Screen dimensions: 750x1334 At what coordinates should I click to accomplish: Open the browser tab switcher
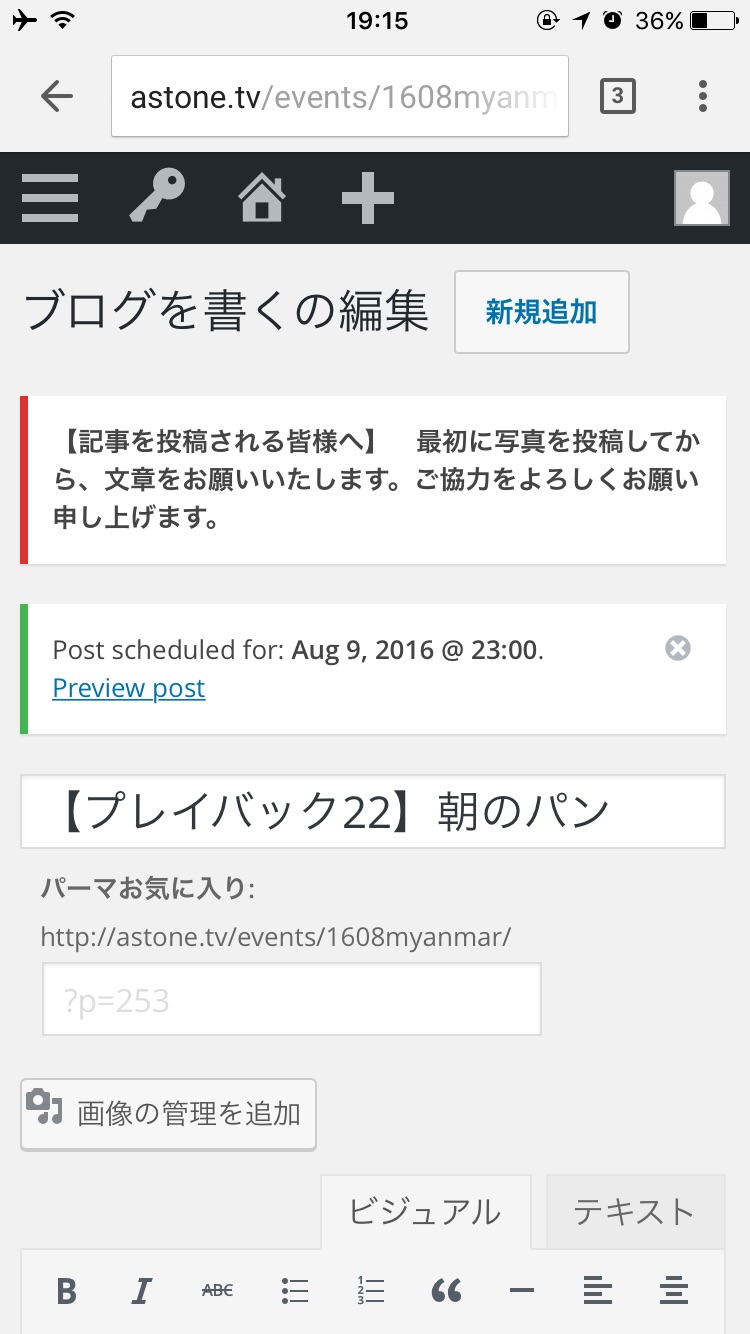[617, 96]
